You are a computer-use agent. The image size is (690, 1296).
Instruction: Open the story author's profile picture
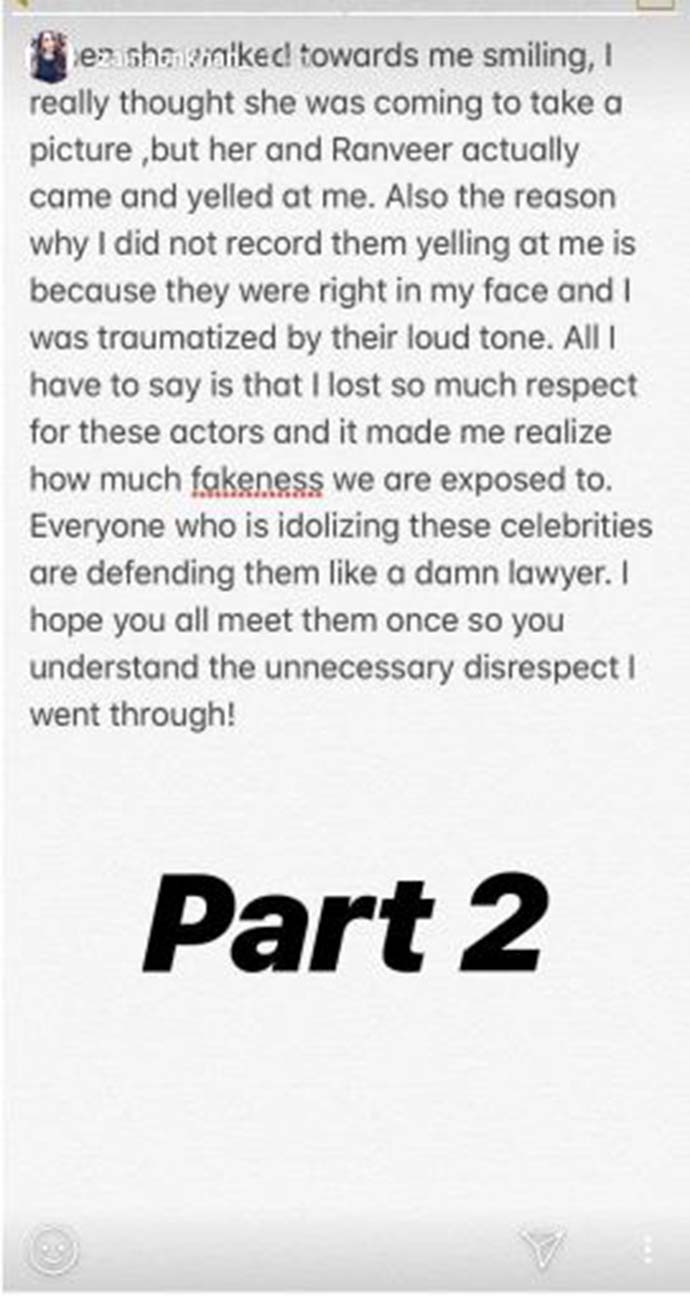tap(47, 57)
